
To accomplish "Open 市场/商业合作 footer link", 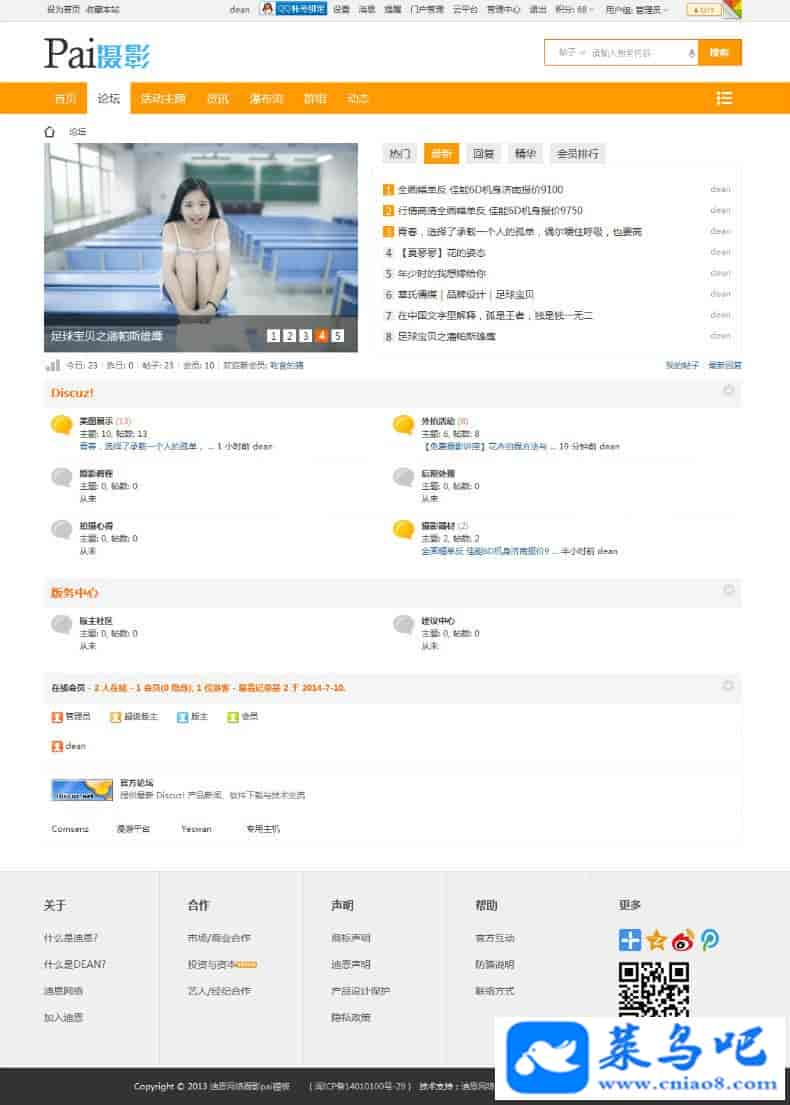I will click(x=218, y=938).
